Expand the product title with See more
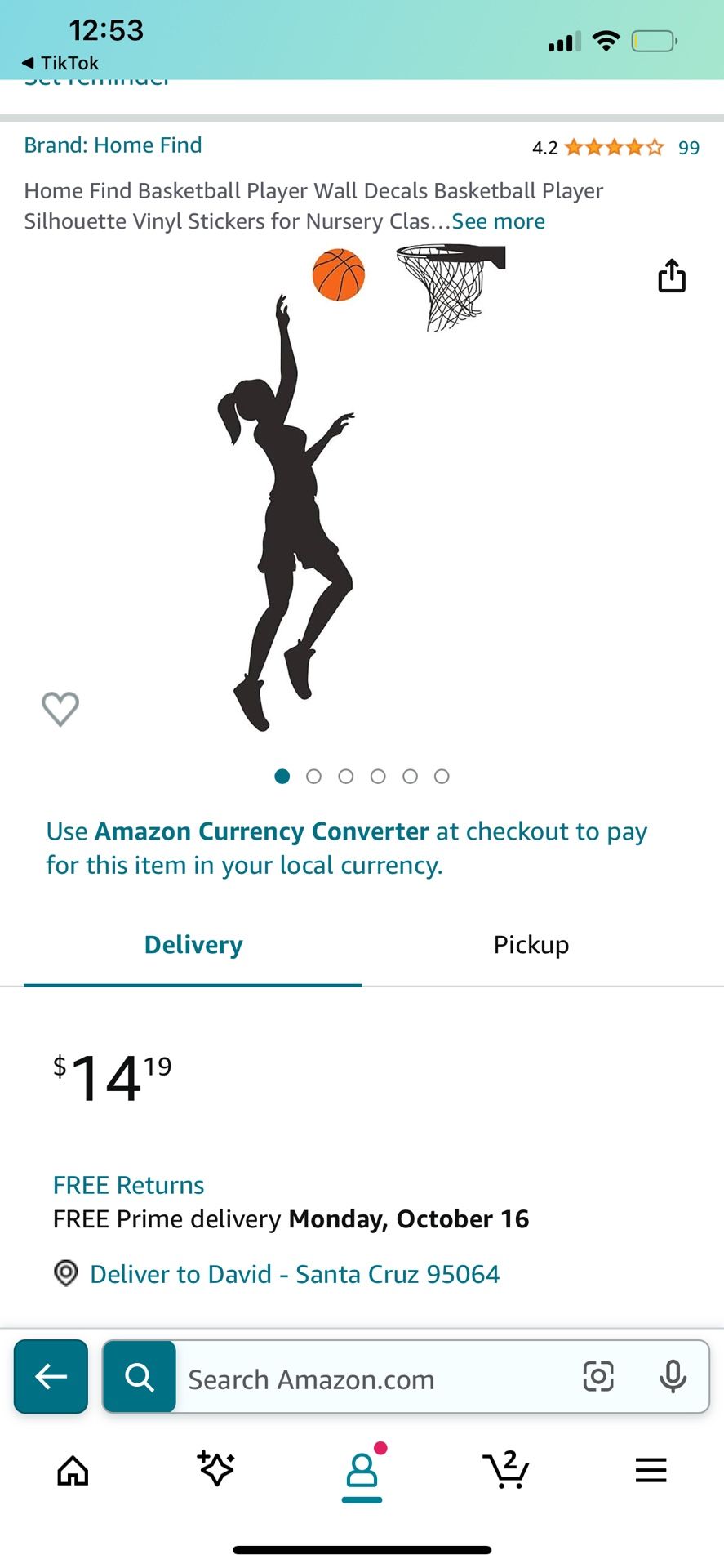This screenshot has width=724, height=1568. [x=498, y=220]
